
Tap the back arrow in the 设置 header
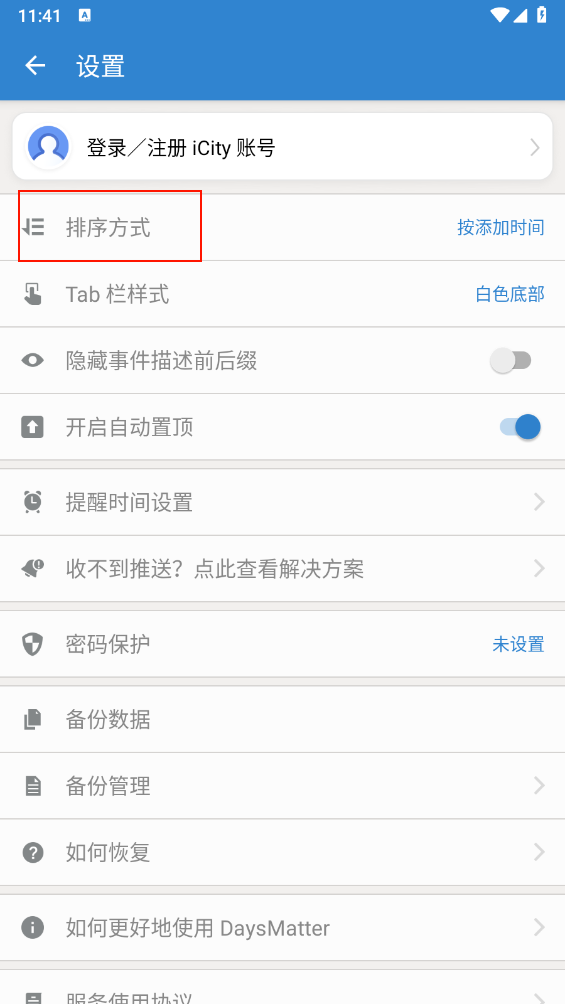(35, 65)
